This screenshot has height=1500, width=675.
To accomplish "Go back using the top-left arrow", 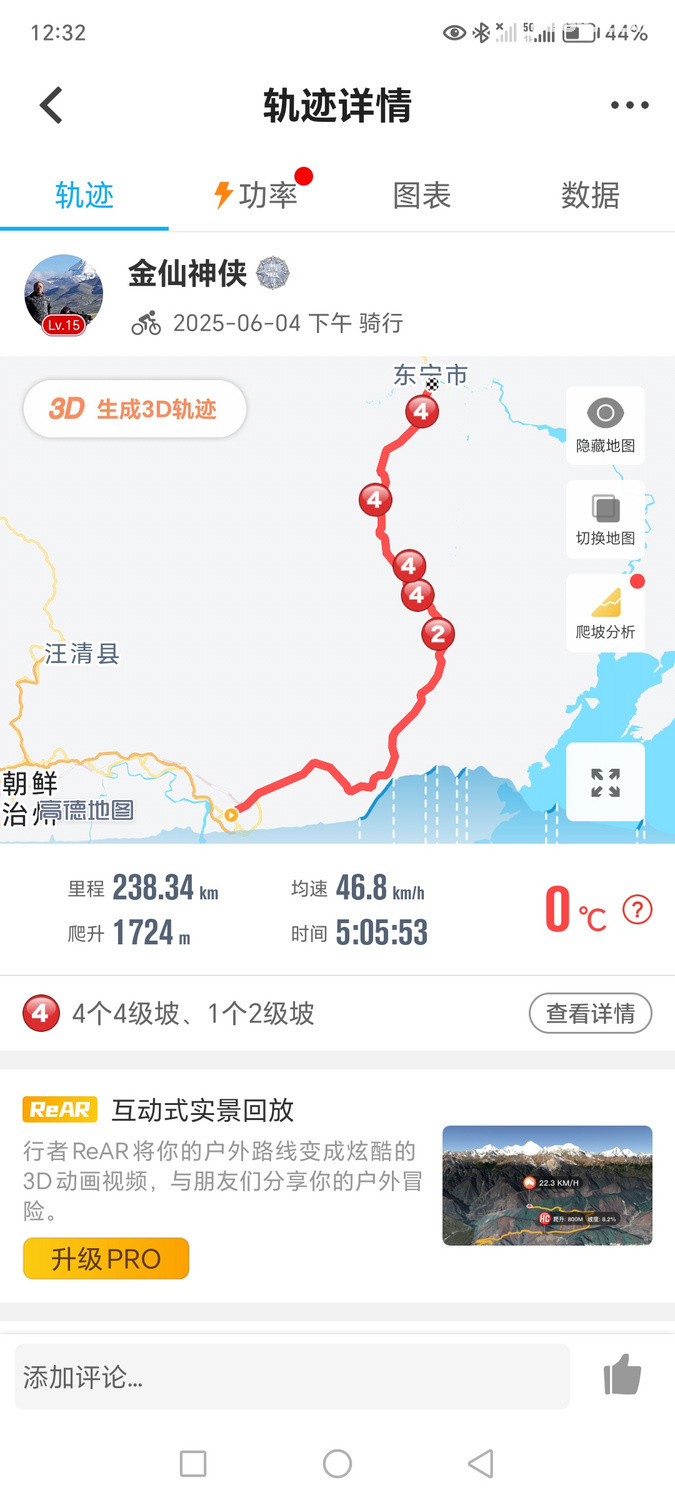I will 51,105.
